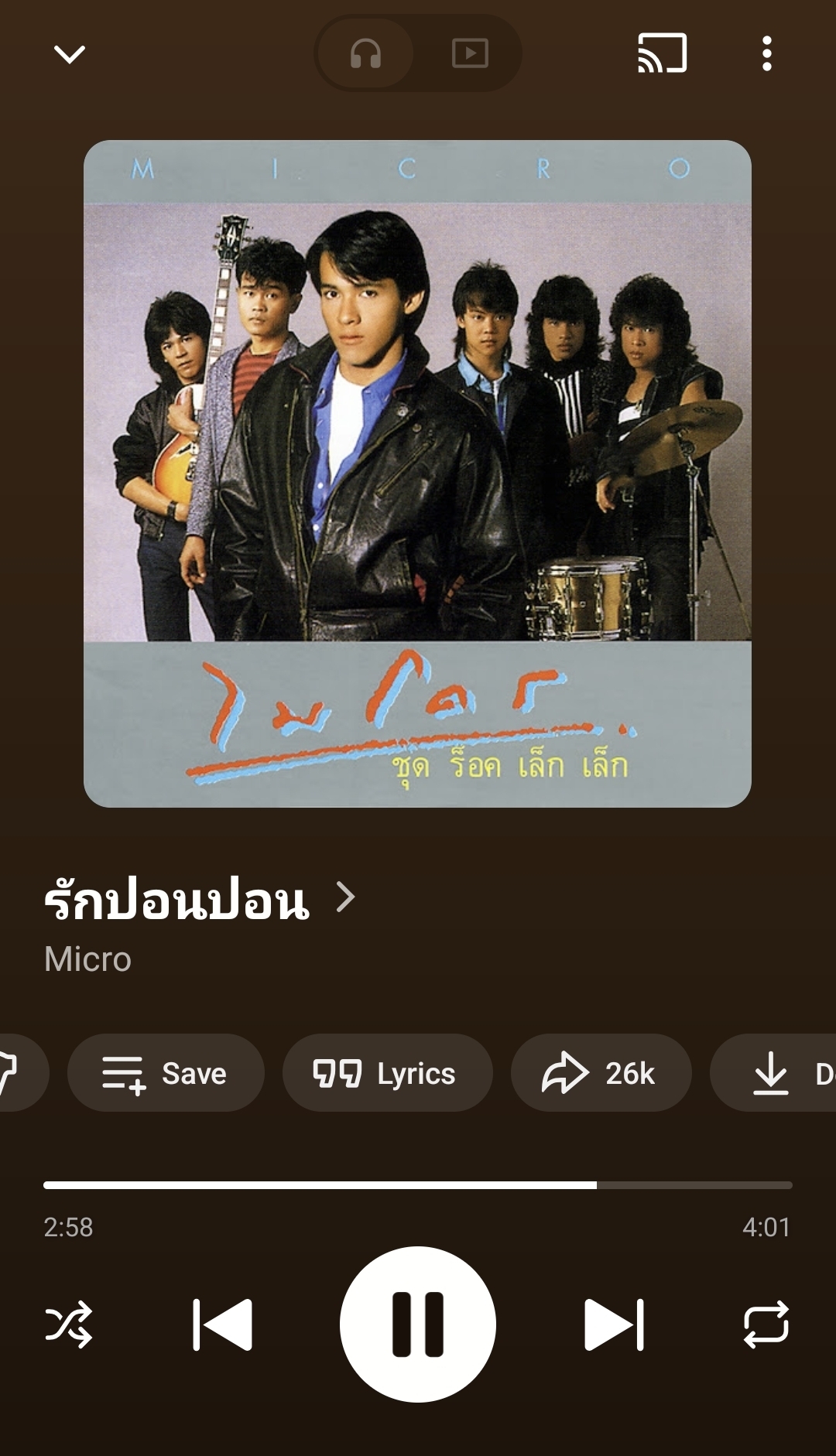
Task: Switch to video mode
Action: tap(470, 54)
